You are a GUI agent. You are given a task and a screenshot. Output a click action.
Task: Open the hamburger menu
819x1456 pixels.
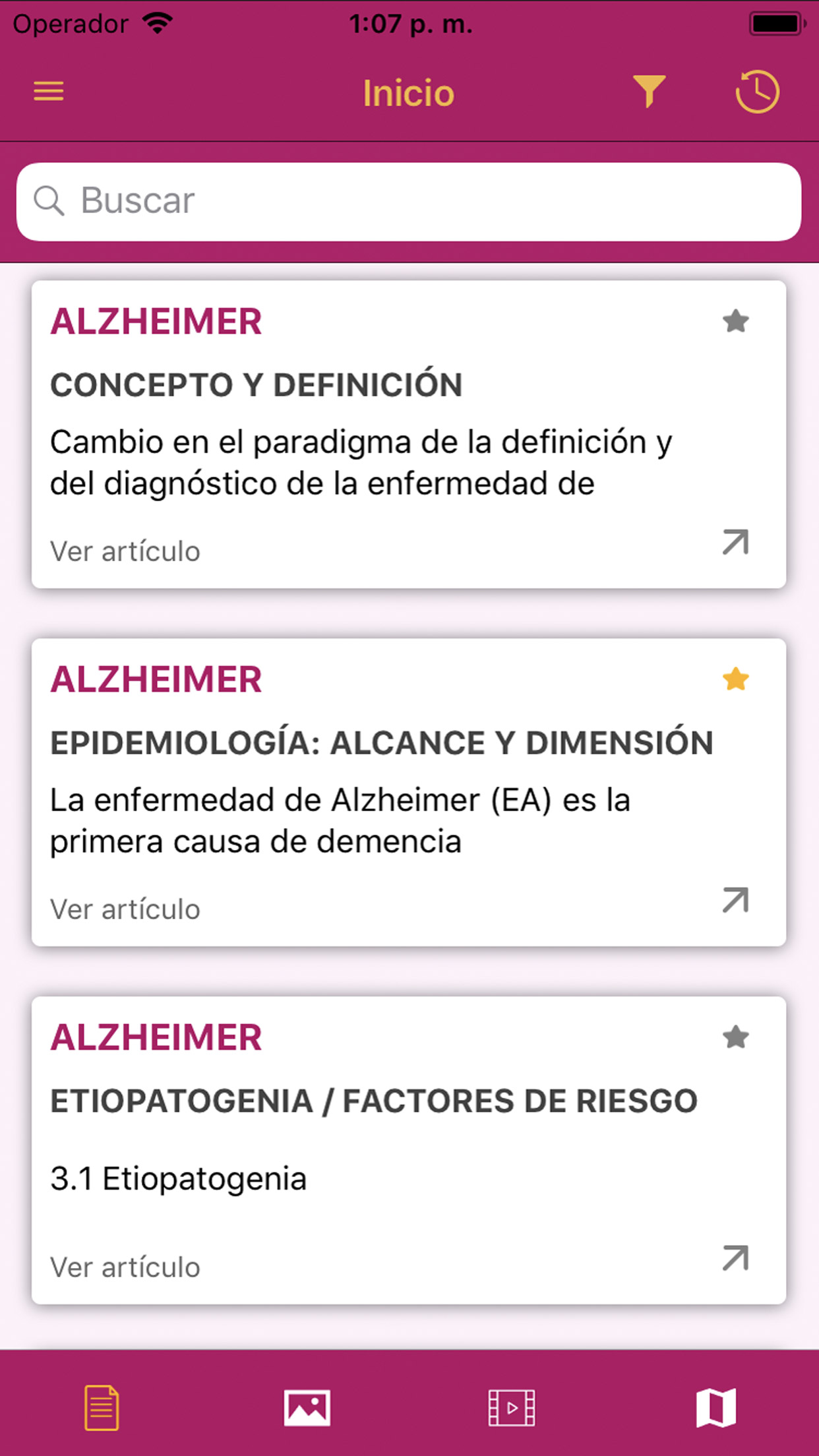[x=49, y=92]
